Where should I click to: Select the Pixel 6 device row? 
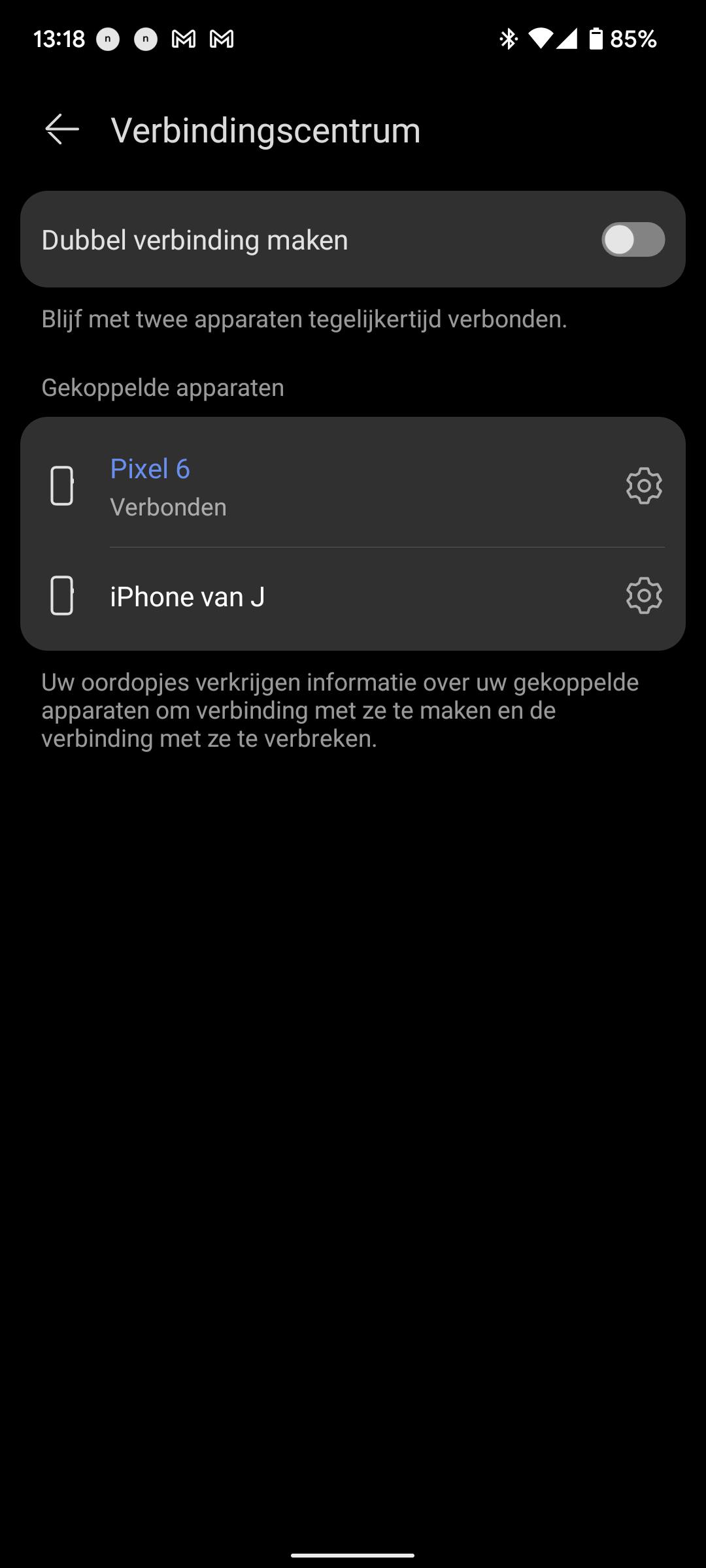[x=327, y=487]
